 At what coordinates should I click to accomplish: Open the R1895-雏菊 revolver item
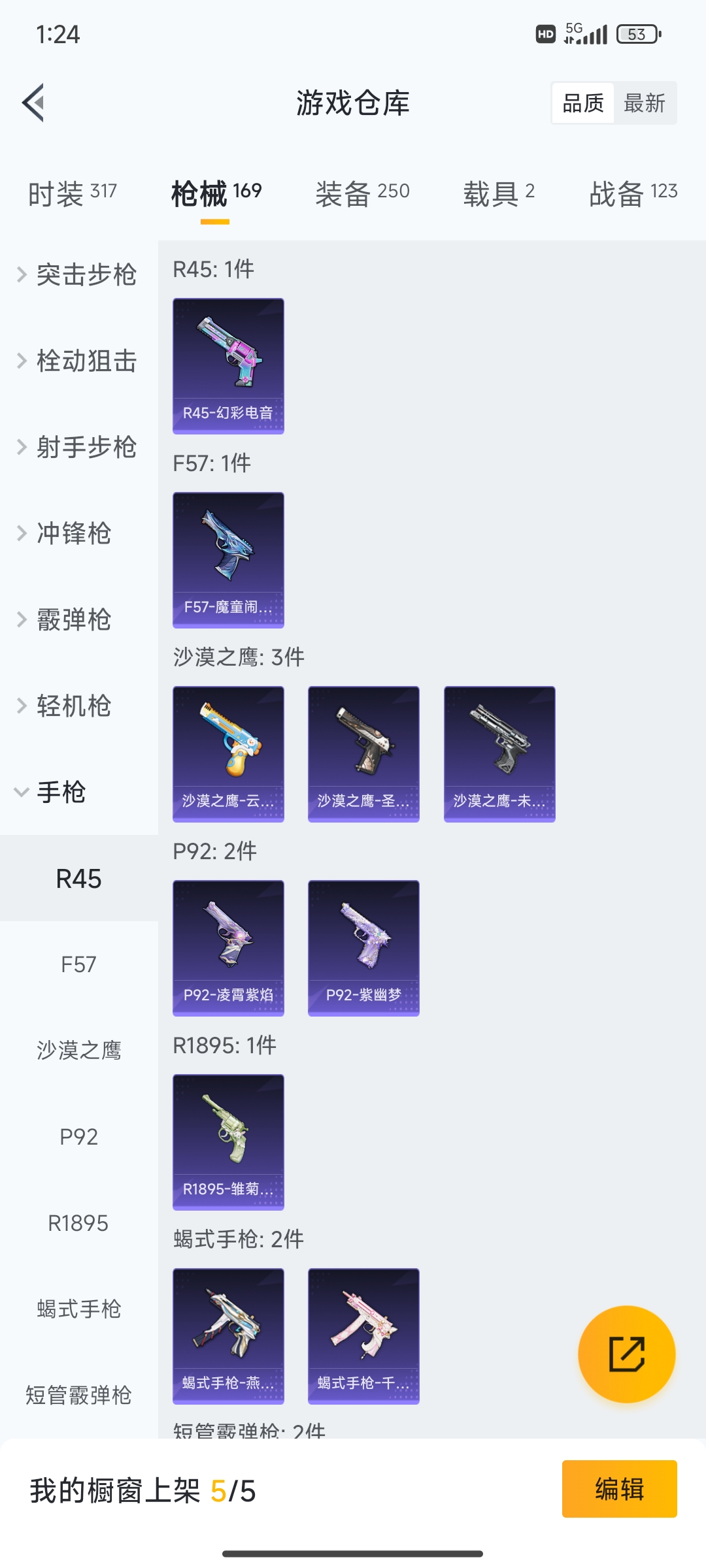click(x=228, y=1141)
